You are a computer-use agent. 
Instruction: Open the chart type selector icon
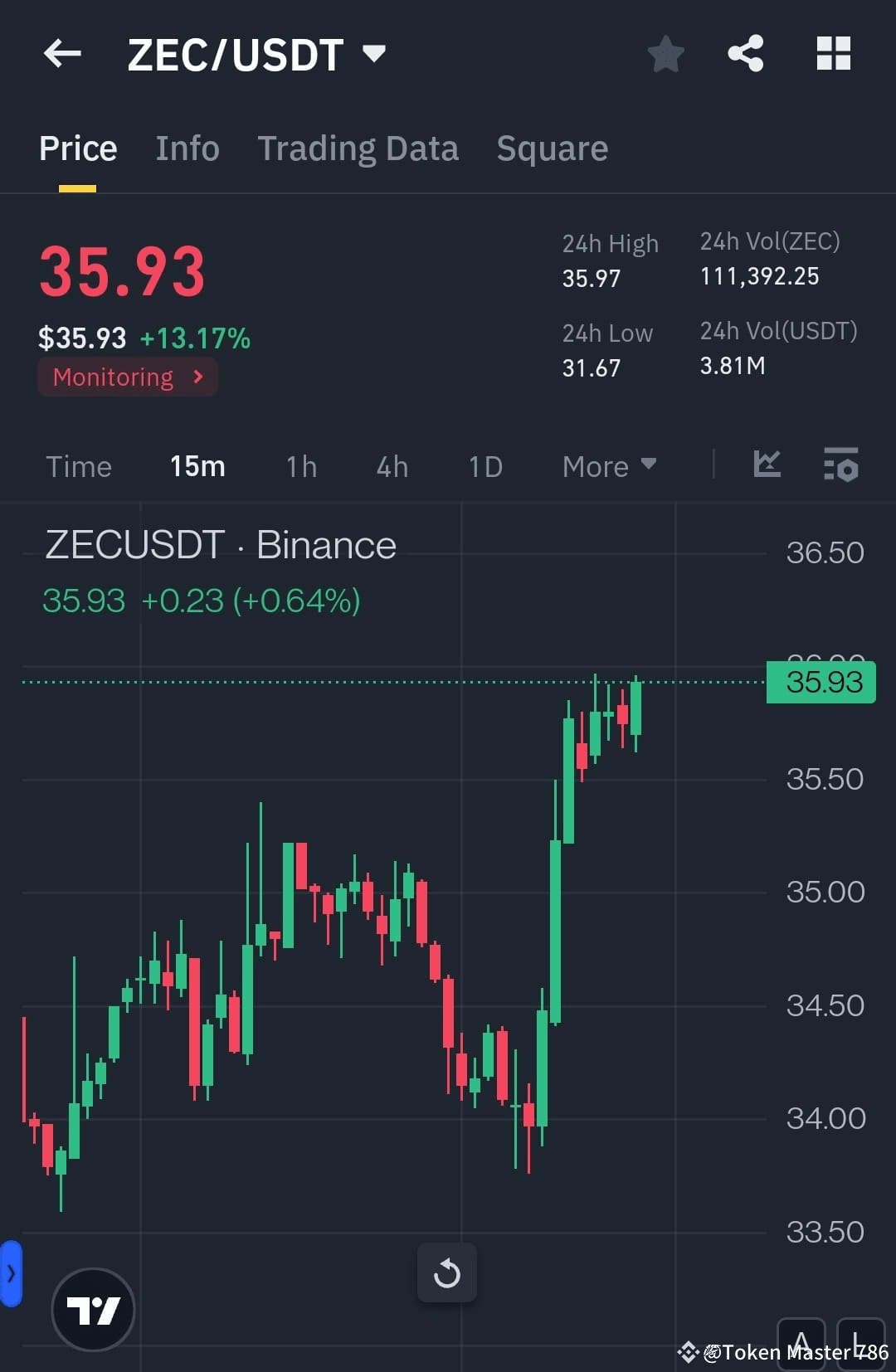767,466
